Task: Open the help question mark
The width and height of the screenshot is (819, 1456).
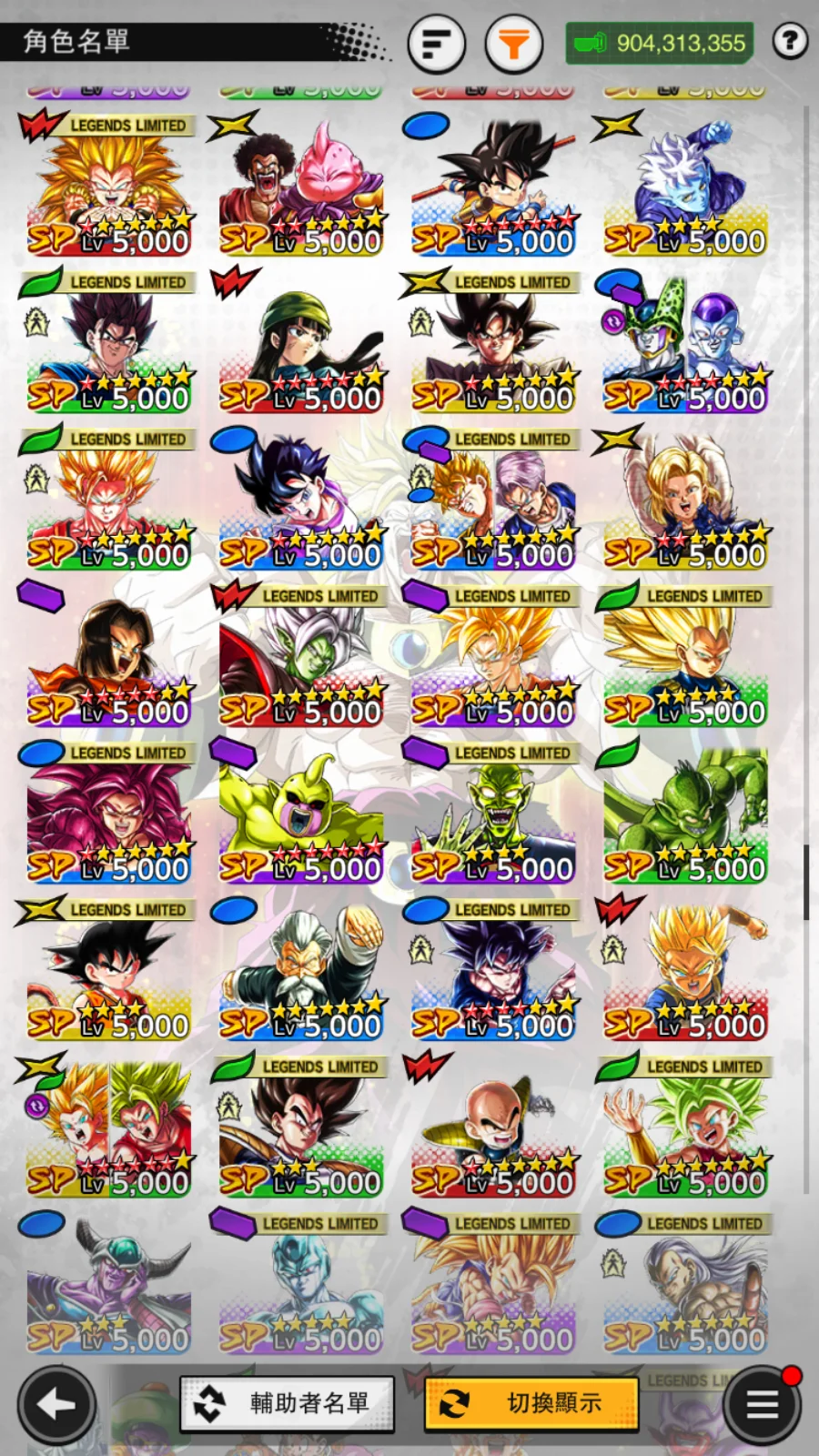Action: coord(790,41)
